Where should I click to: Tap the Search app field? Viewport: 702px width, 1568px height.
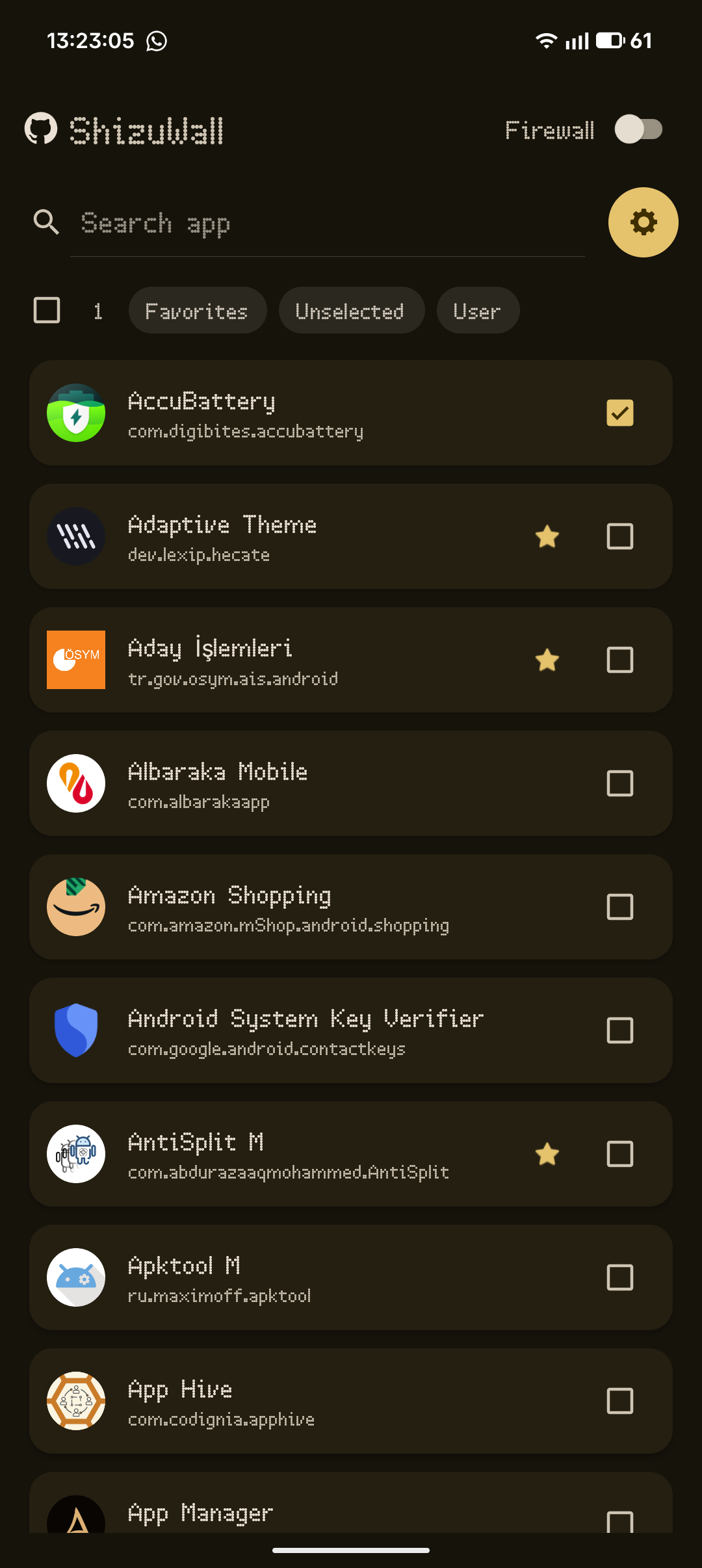[260, 223]
